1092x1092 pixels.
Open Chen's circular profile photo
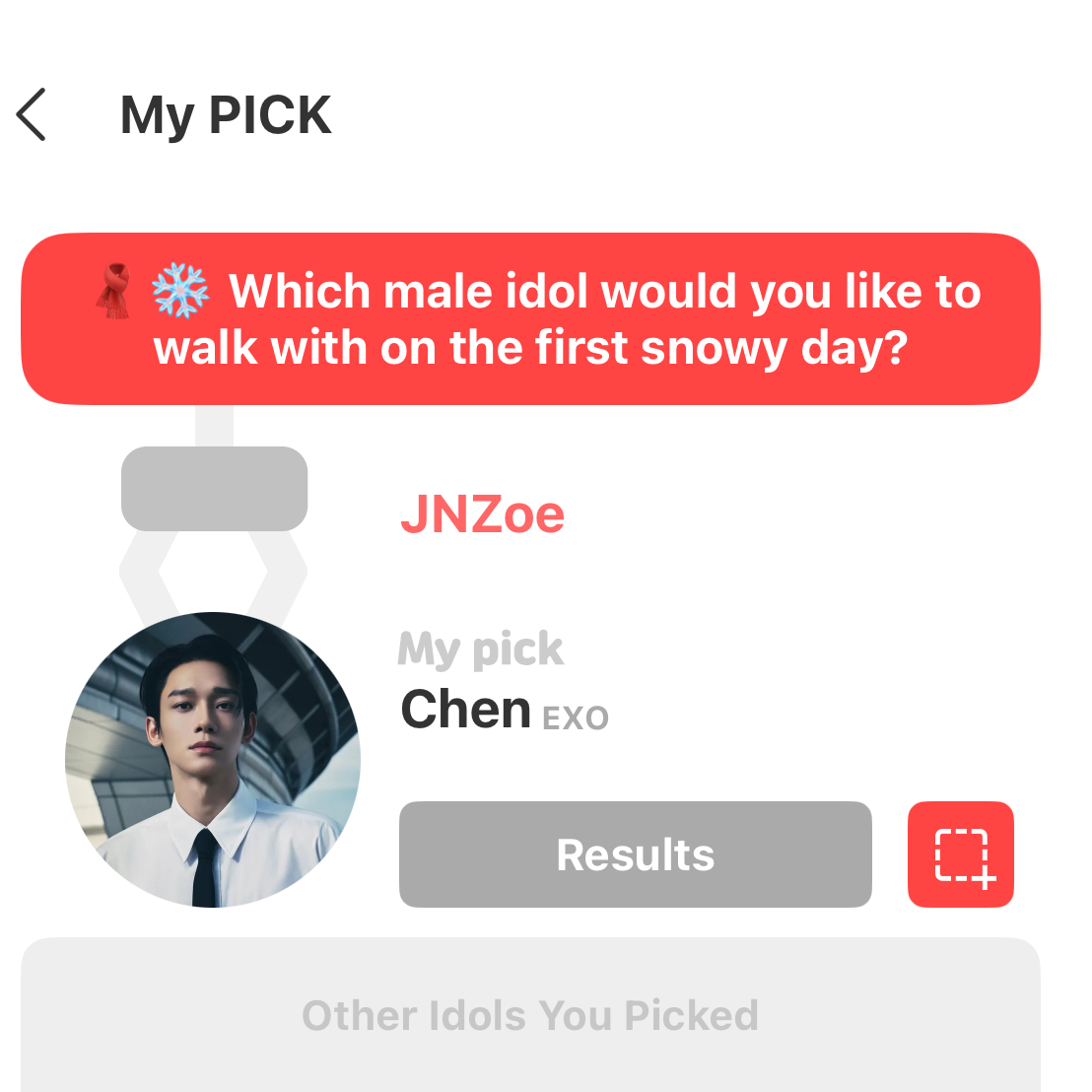pos(213,760)
